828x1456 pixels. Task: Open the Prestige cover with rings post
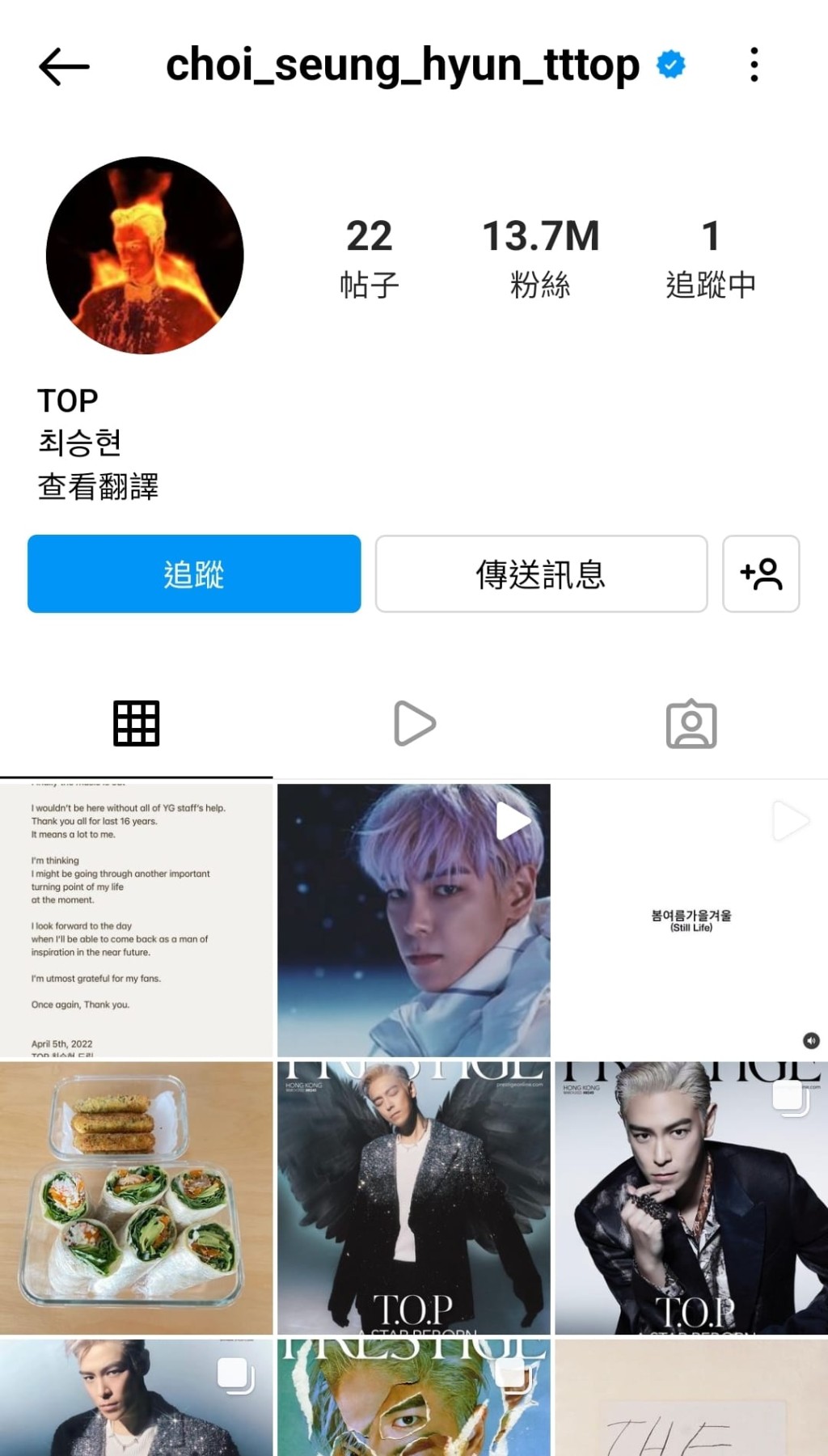pyautogui.click(x=691, y=1198)
